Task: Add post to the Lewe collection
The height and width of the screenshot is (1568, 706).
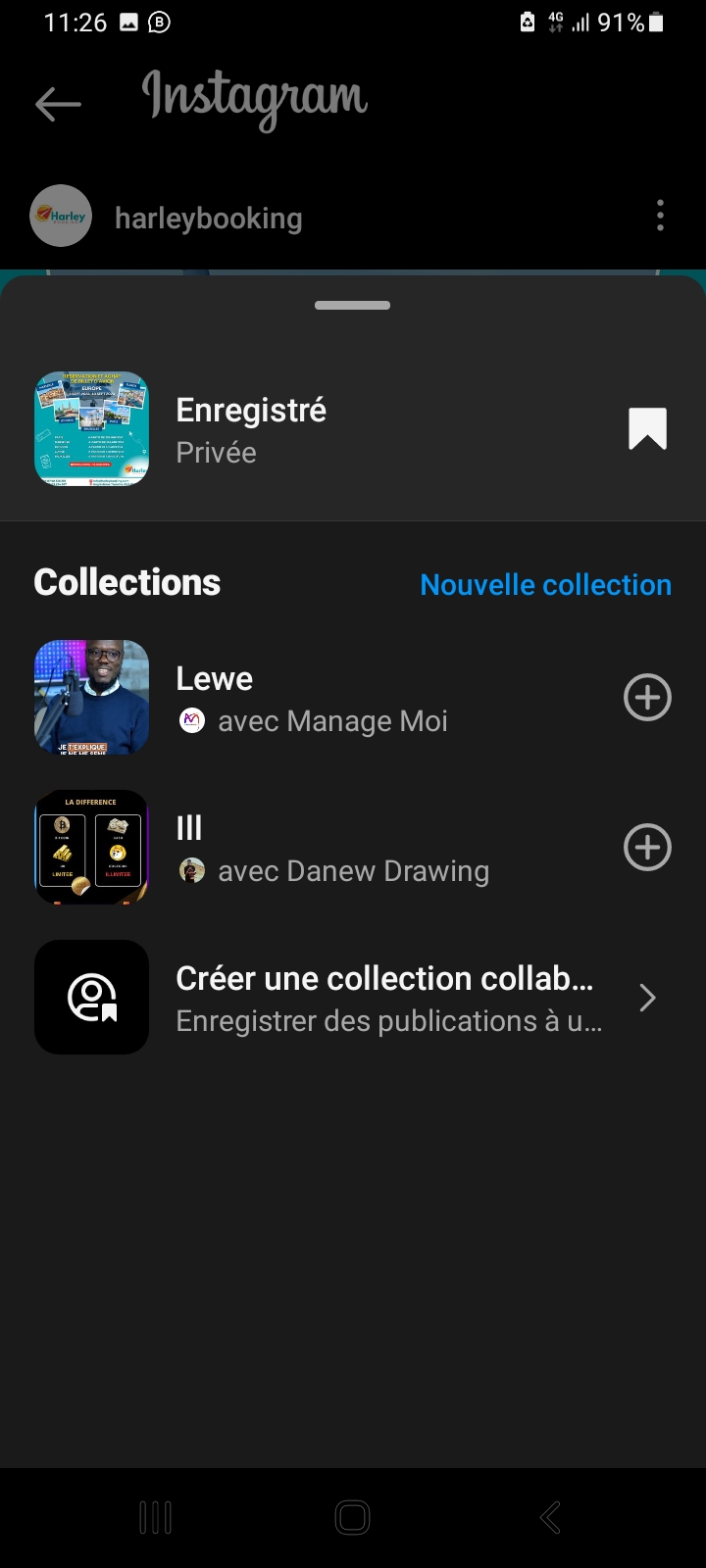Action: pos(647,698)
